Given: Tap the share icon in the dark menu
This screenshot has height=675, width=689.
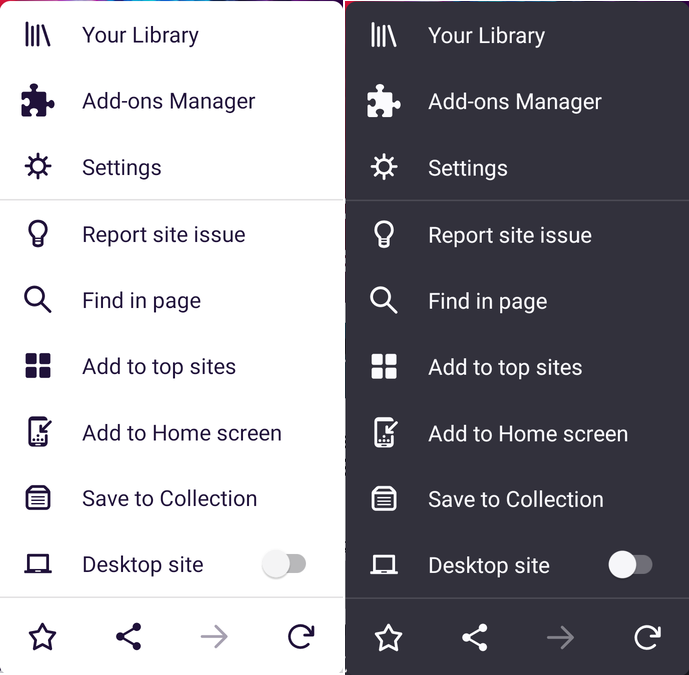Looking at the screenshot, I should click(475, 638).
